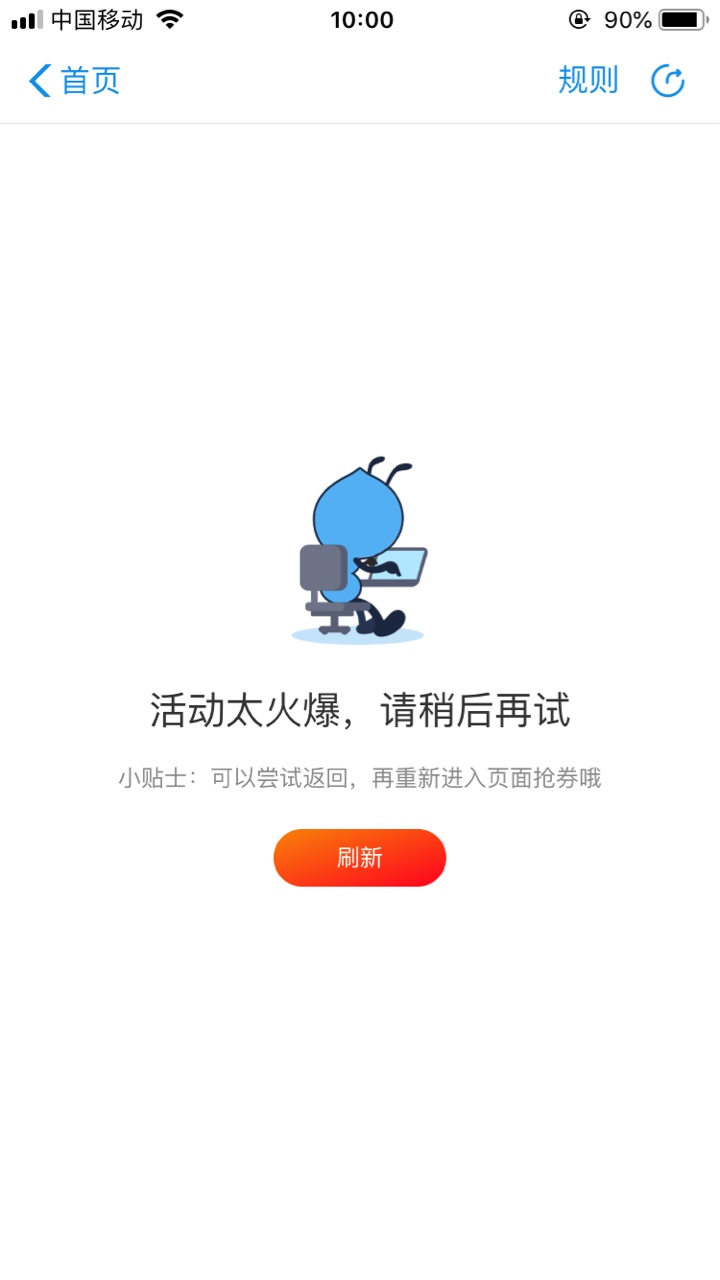The image size is (720, 1280).
Task: Tap the red 刷新 button
Action: (x=360, y=858)
